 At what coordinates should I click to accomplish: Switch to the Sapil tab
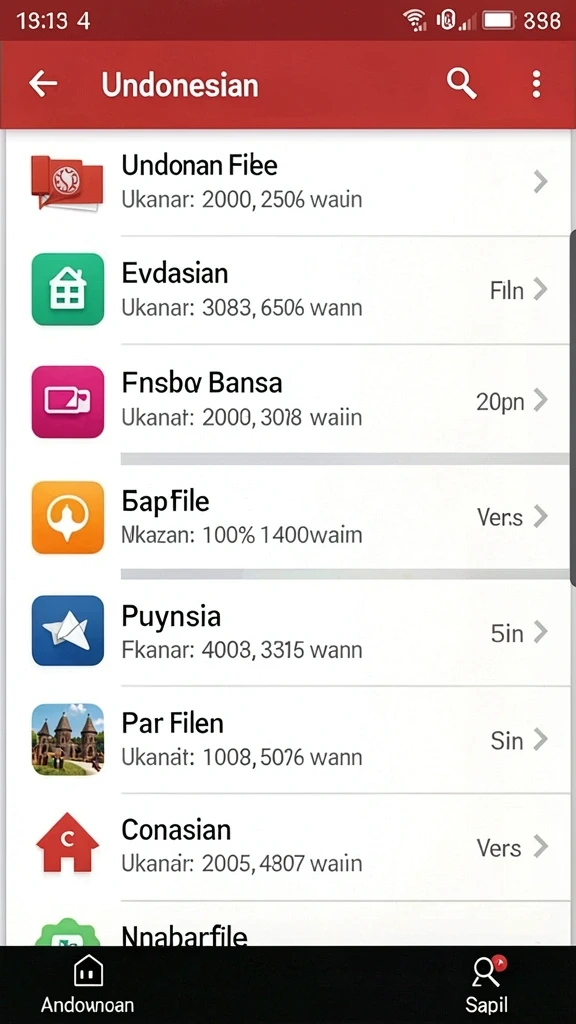click(x=487, y=985)
